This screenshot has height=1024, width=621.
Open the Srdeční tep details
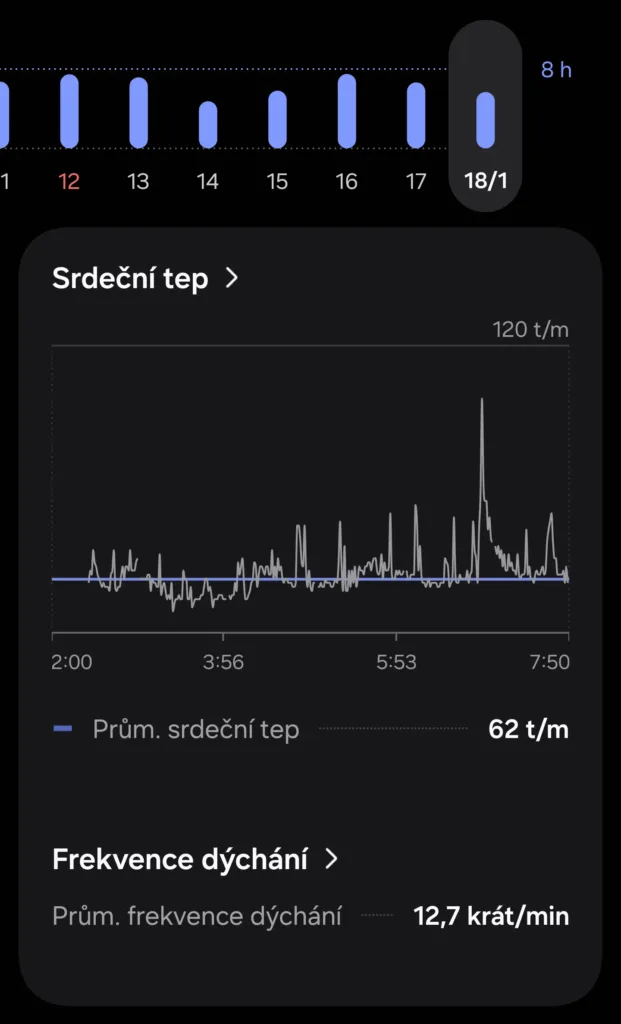coord(146,279)
